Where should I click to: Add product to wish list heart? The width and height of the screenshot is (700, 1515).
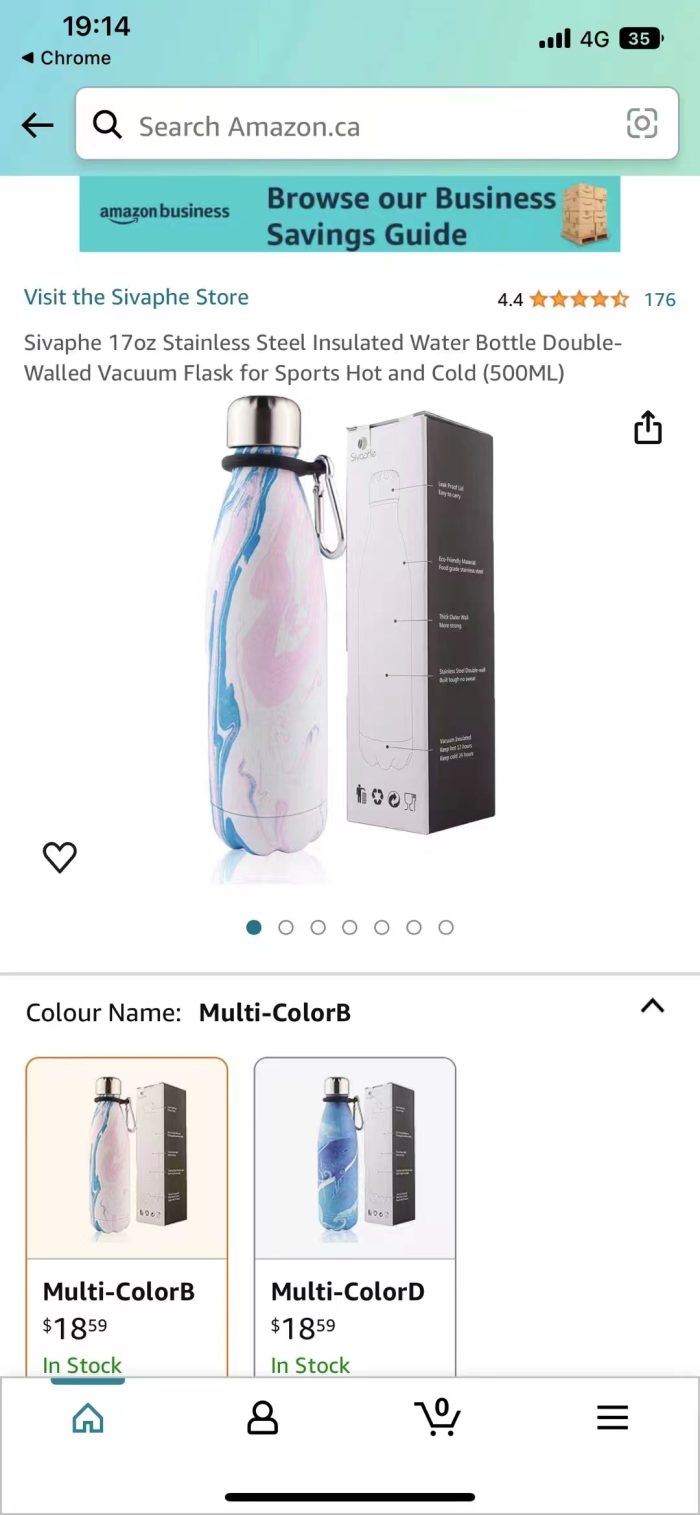60,857
